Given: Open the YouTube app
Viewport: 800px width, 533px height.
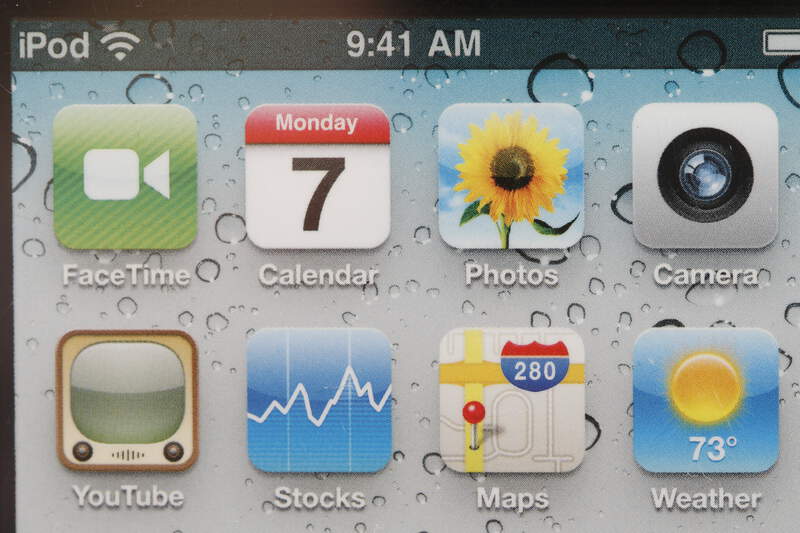Looking at the screenshot, I should 127,400.
